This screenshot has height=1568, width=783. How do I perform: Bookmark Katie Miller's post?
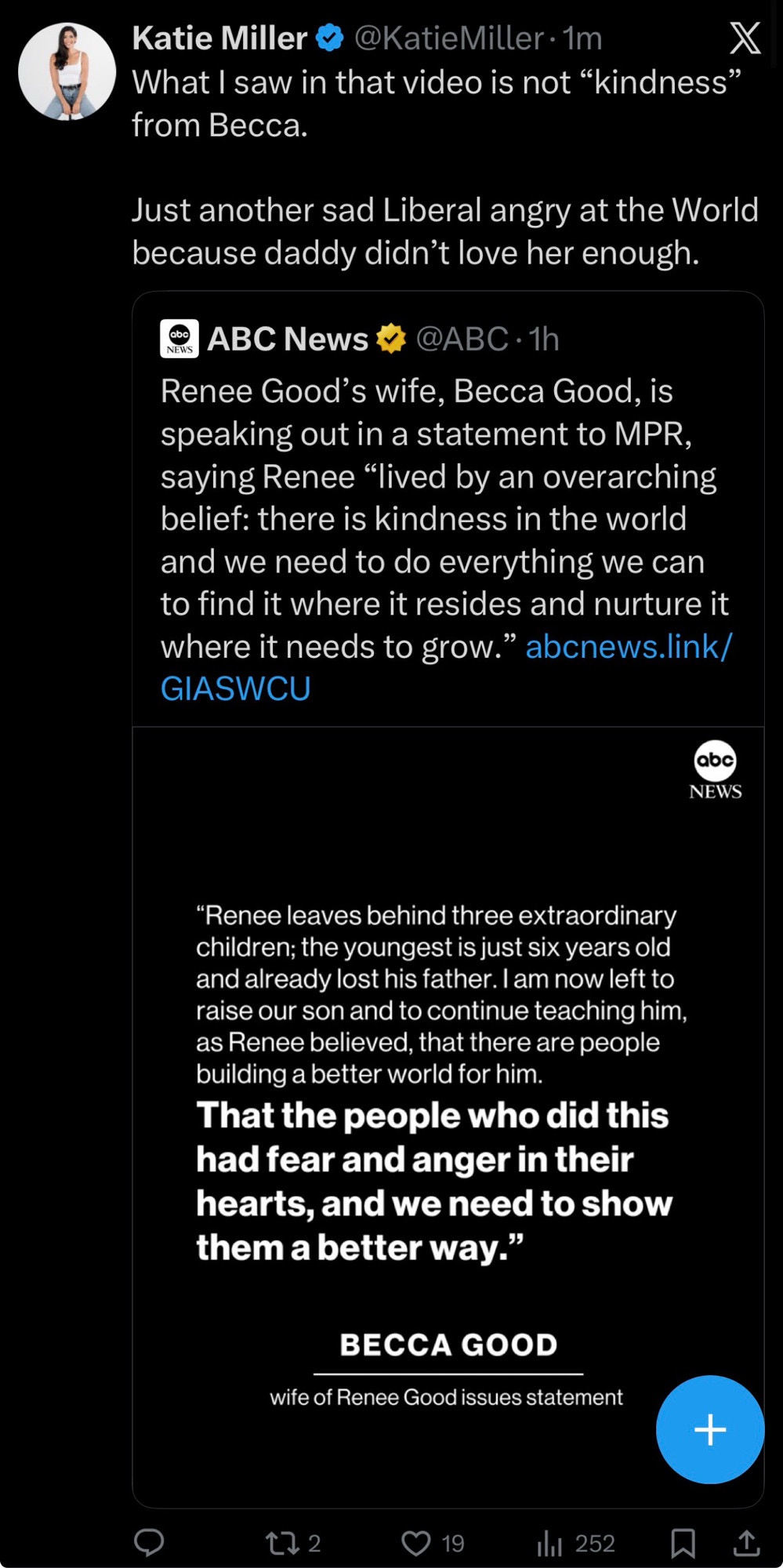click(x=683, y=1543)
